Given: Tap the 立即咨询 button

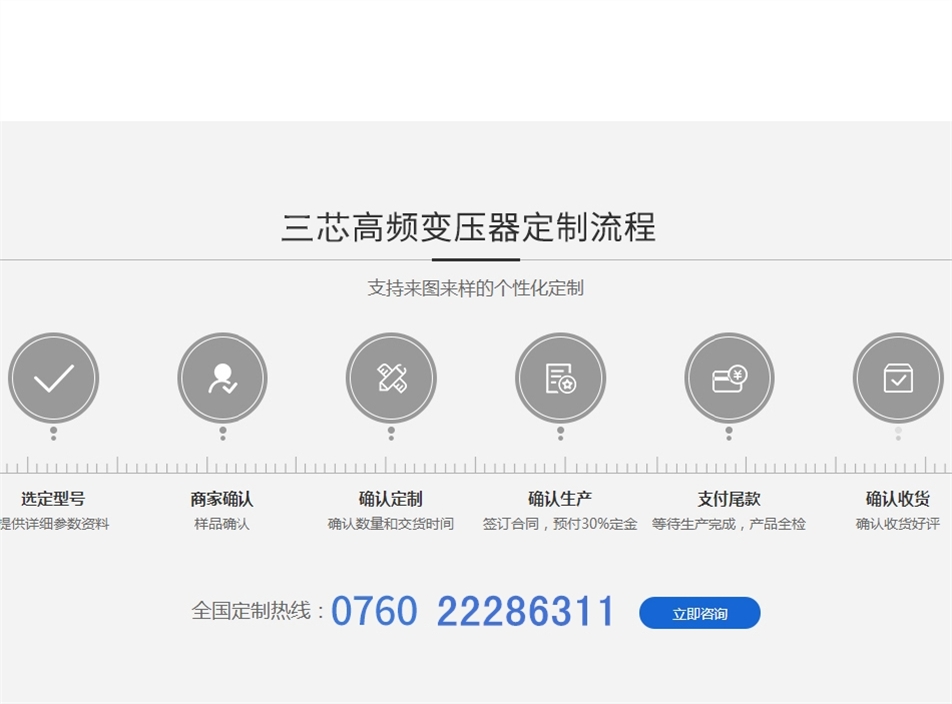Looking at the screenshot, I should click(699, 613).
